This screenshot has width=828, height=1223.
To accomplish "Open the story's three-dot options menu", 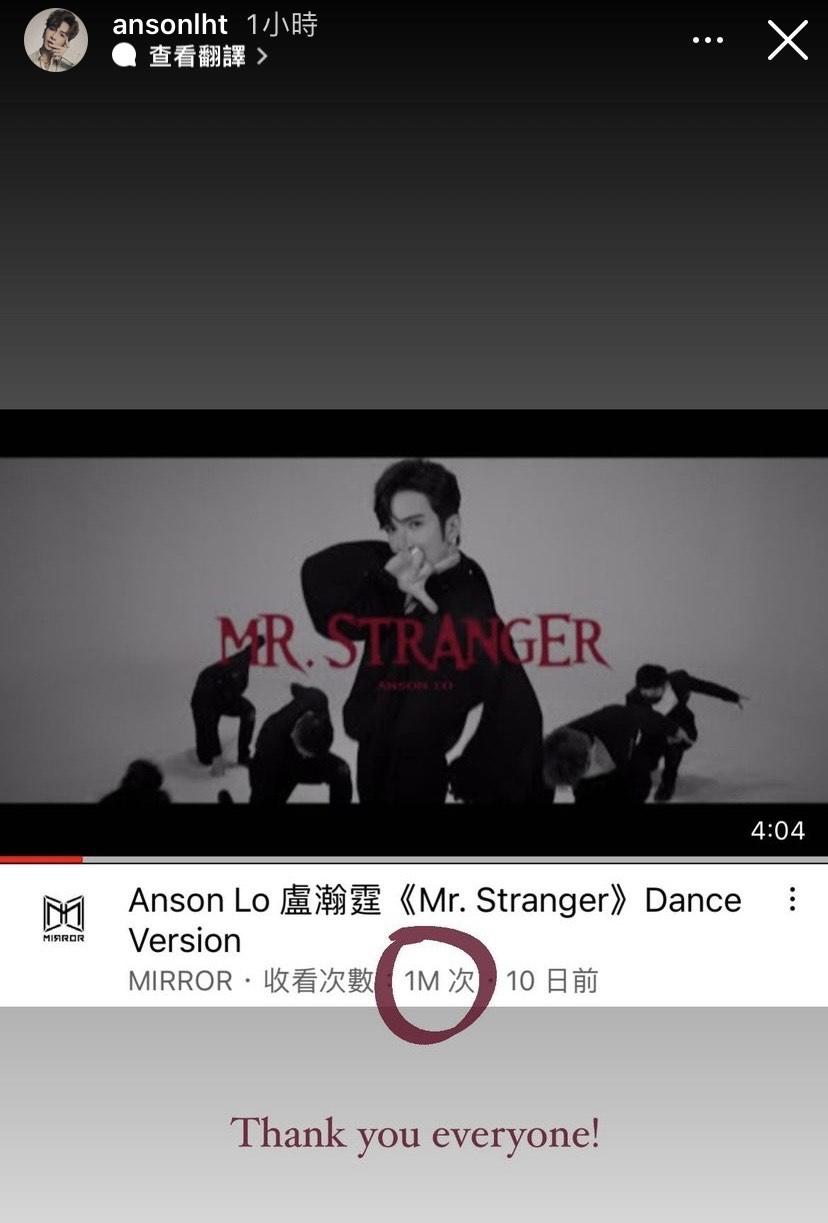I will (x=707, y=41).
